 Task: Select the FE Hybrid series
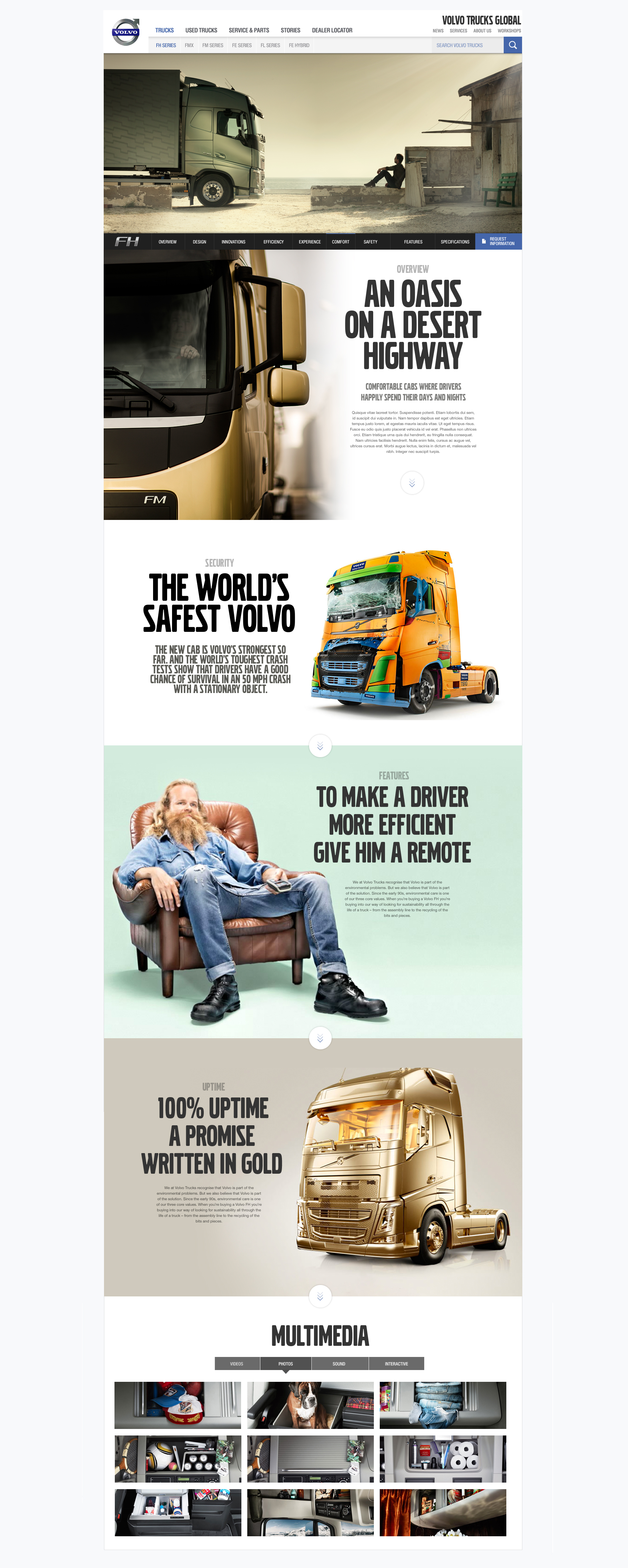click(299, 46)
